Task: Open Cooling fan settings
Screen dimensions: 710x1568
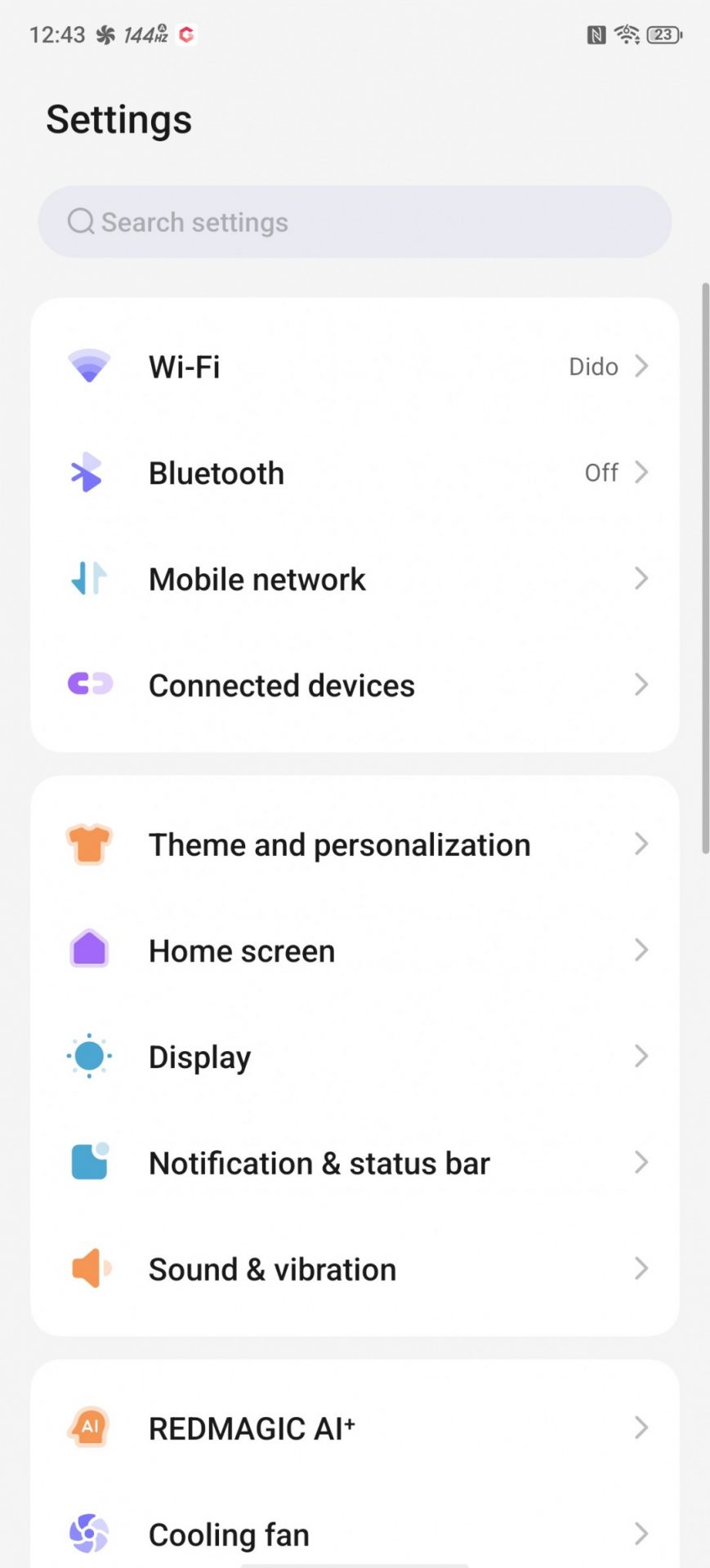Action: tap(355, 1534)
